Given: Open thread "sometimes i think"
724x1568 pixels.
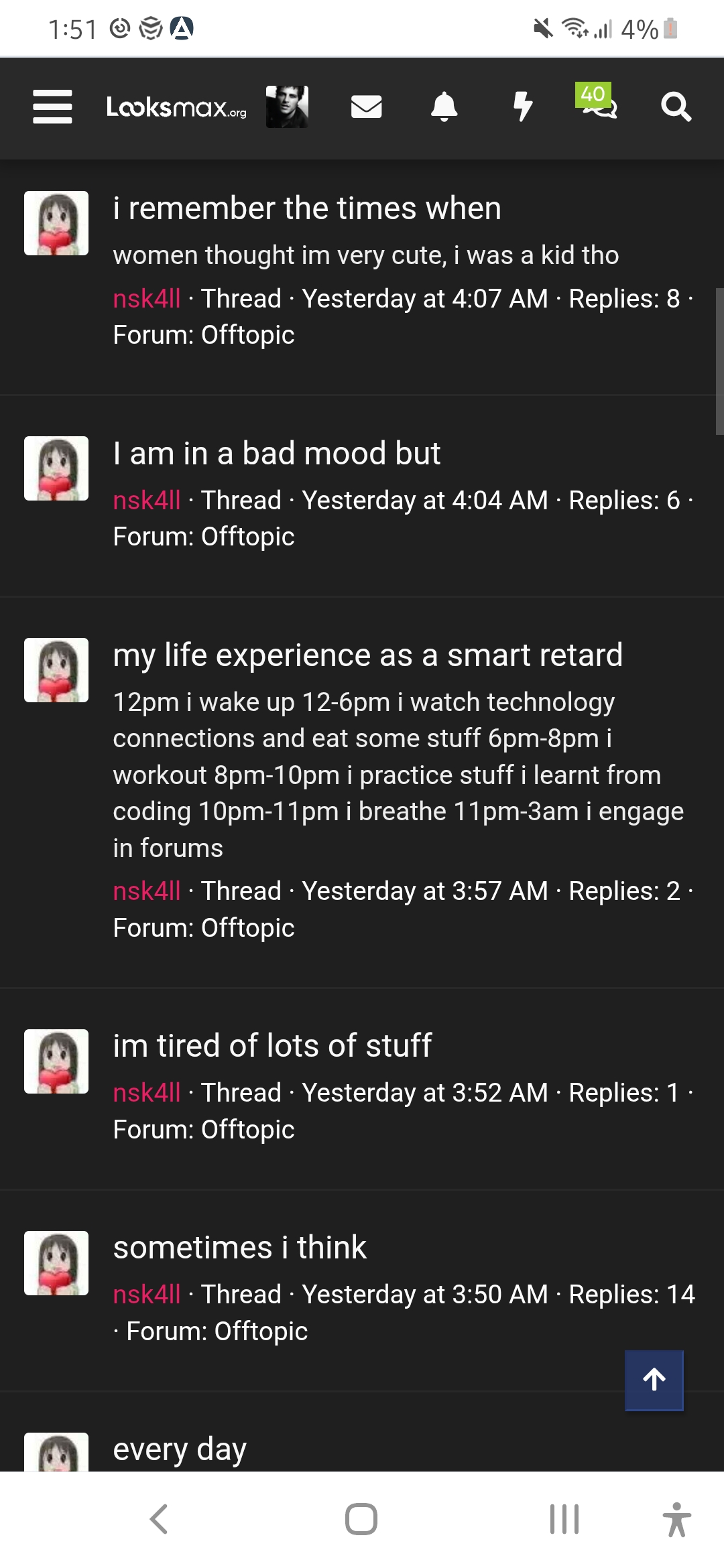Looking at the screenshot, I should pyautogui.click(x=239, y=1248).
